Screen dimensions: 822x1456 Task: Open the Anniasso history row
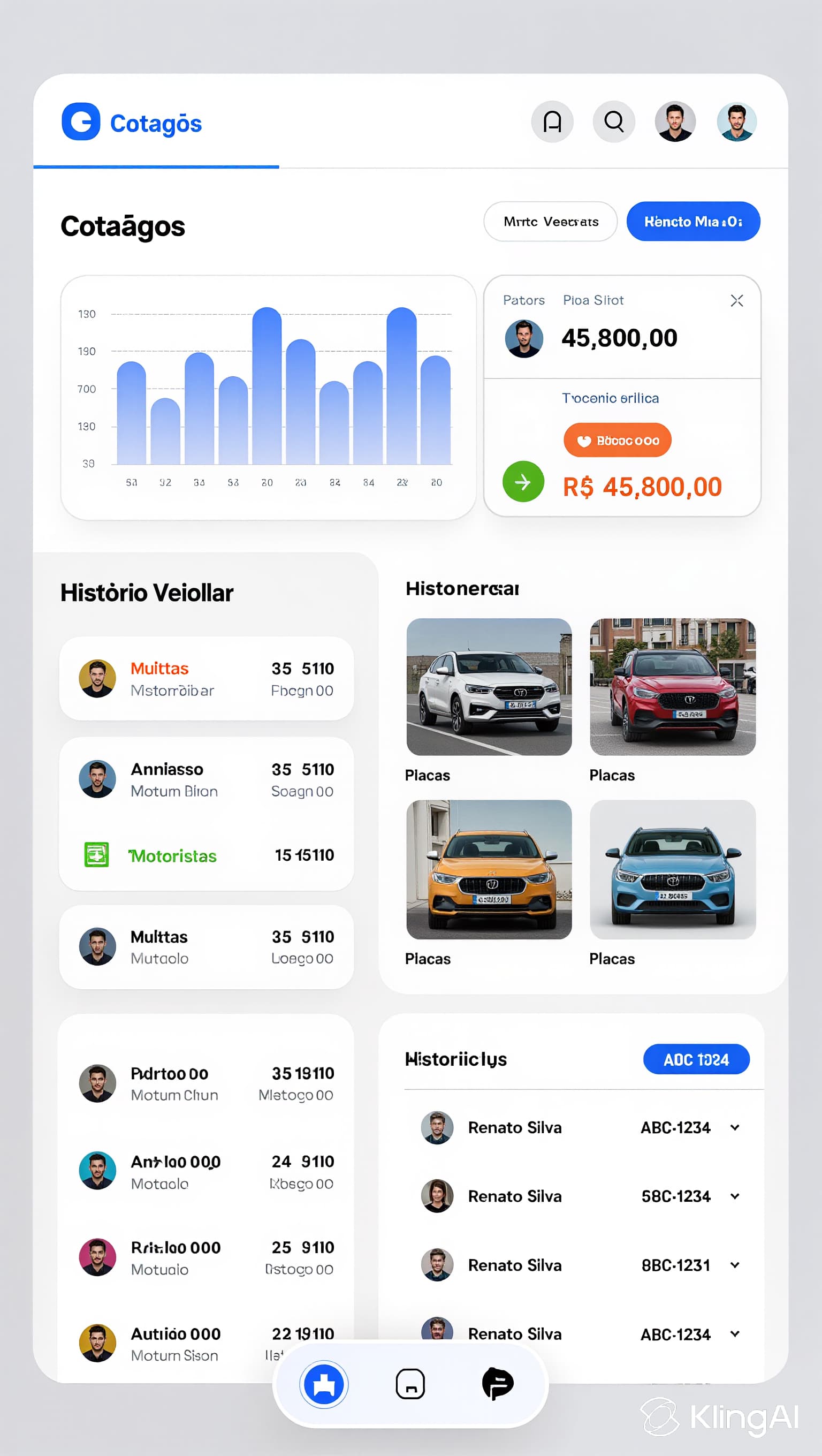coord(206,779)
